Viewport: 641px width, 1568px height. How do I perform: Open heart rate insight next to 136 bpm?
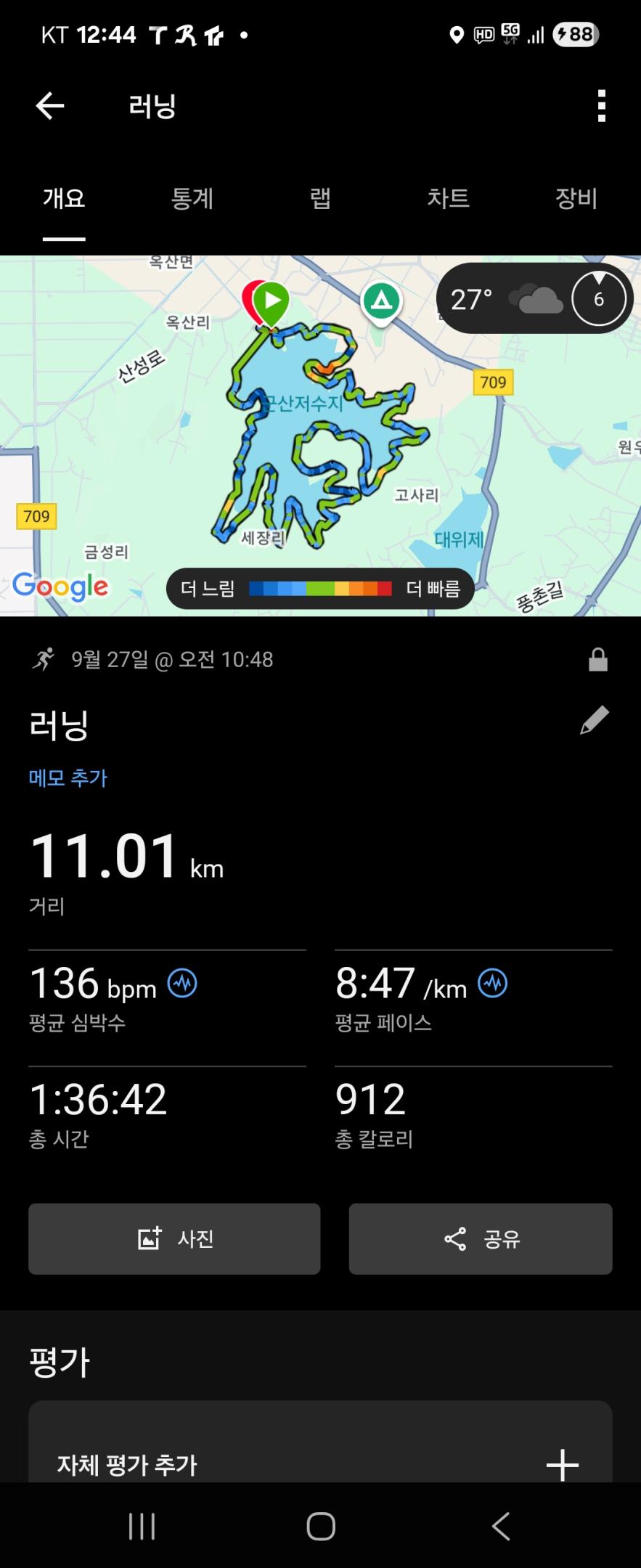point(182,984)
